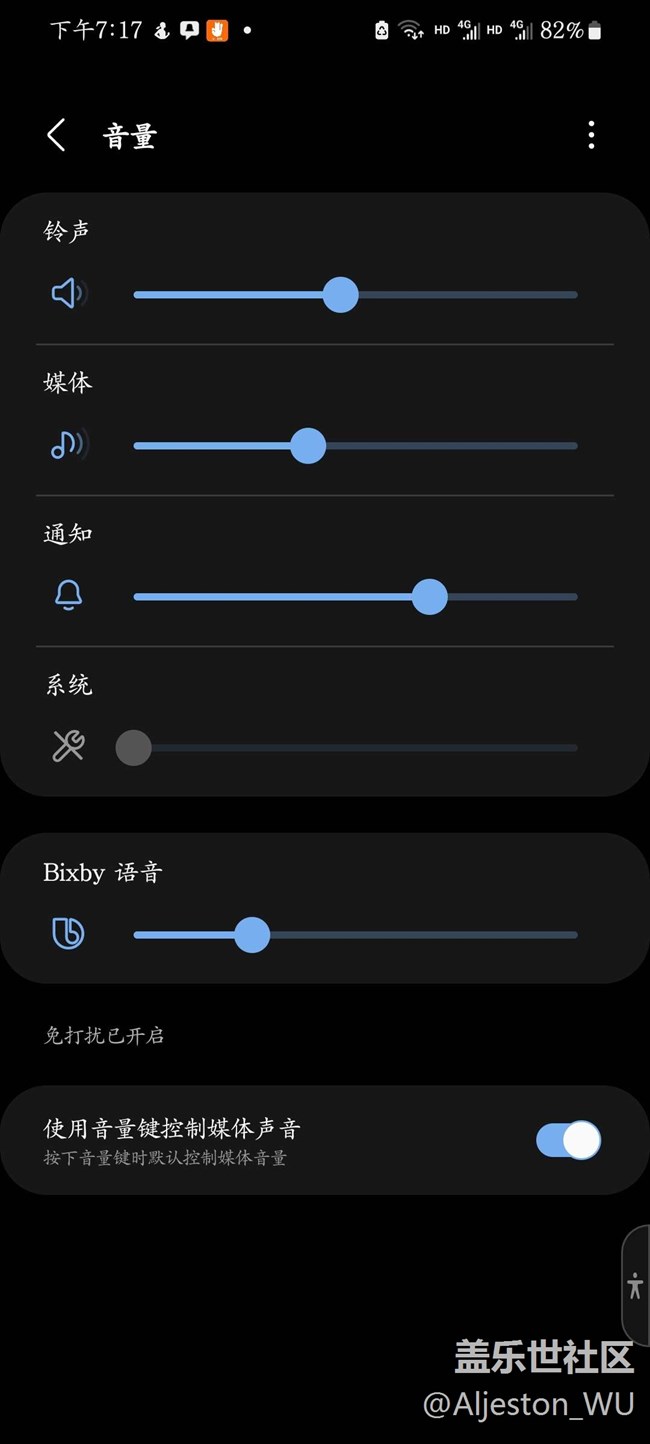650x1444 pixels.
Task: Tap the Bixby 语音 volume slider
Action: pyautogui.click(x=355, y=935)
